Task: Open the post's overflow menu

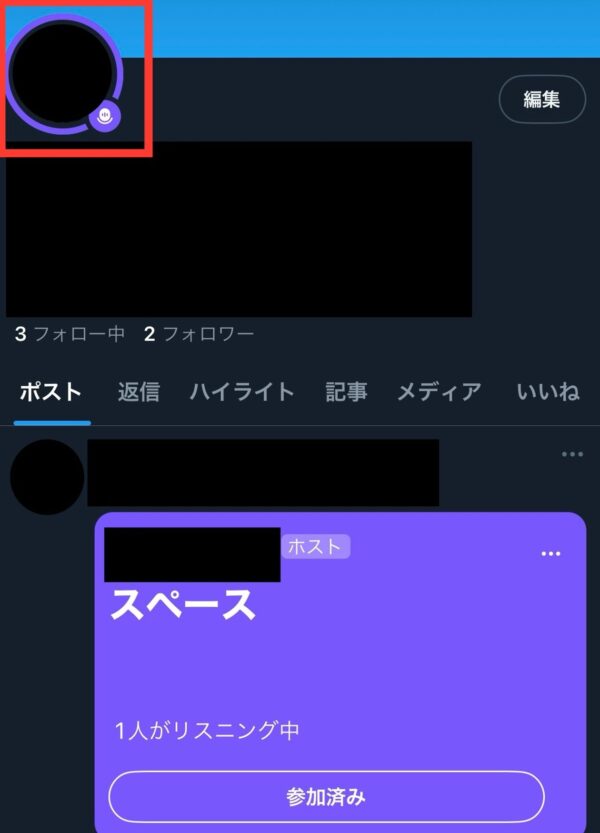Action: click(572, 455)
